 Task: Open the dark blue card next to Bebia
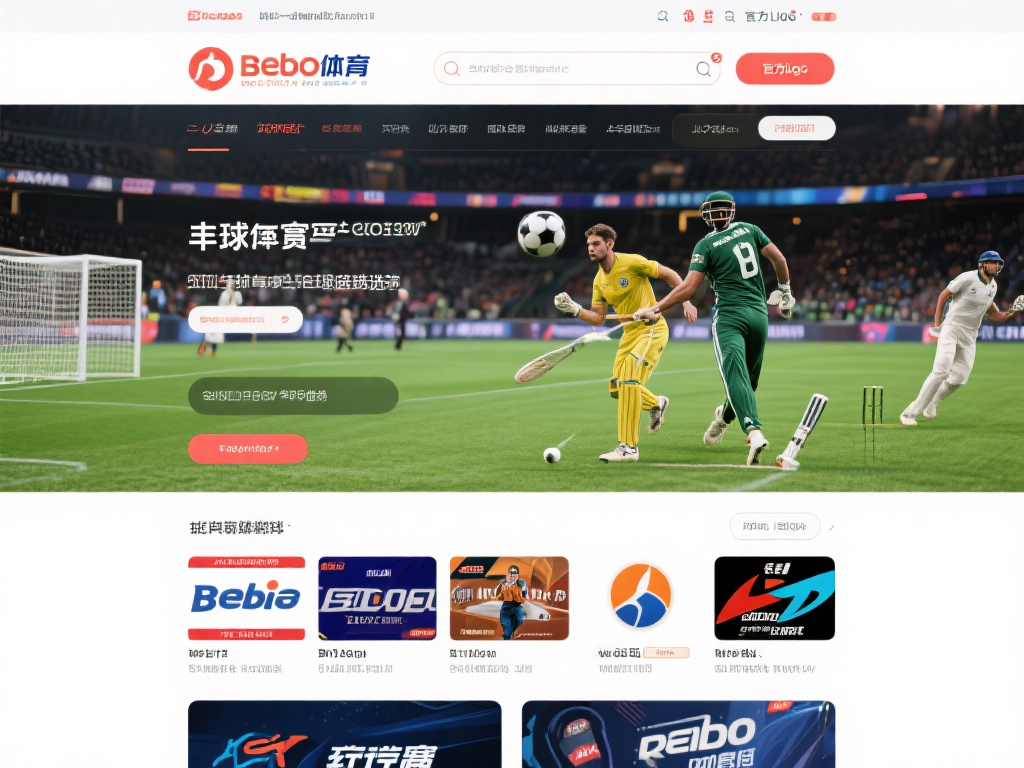(377, 598)
